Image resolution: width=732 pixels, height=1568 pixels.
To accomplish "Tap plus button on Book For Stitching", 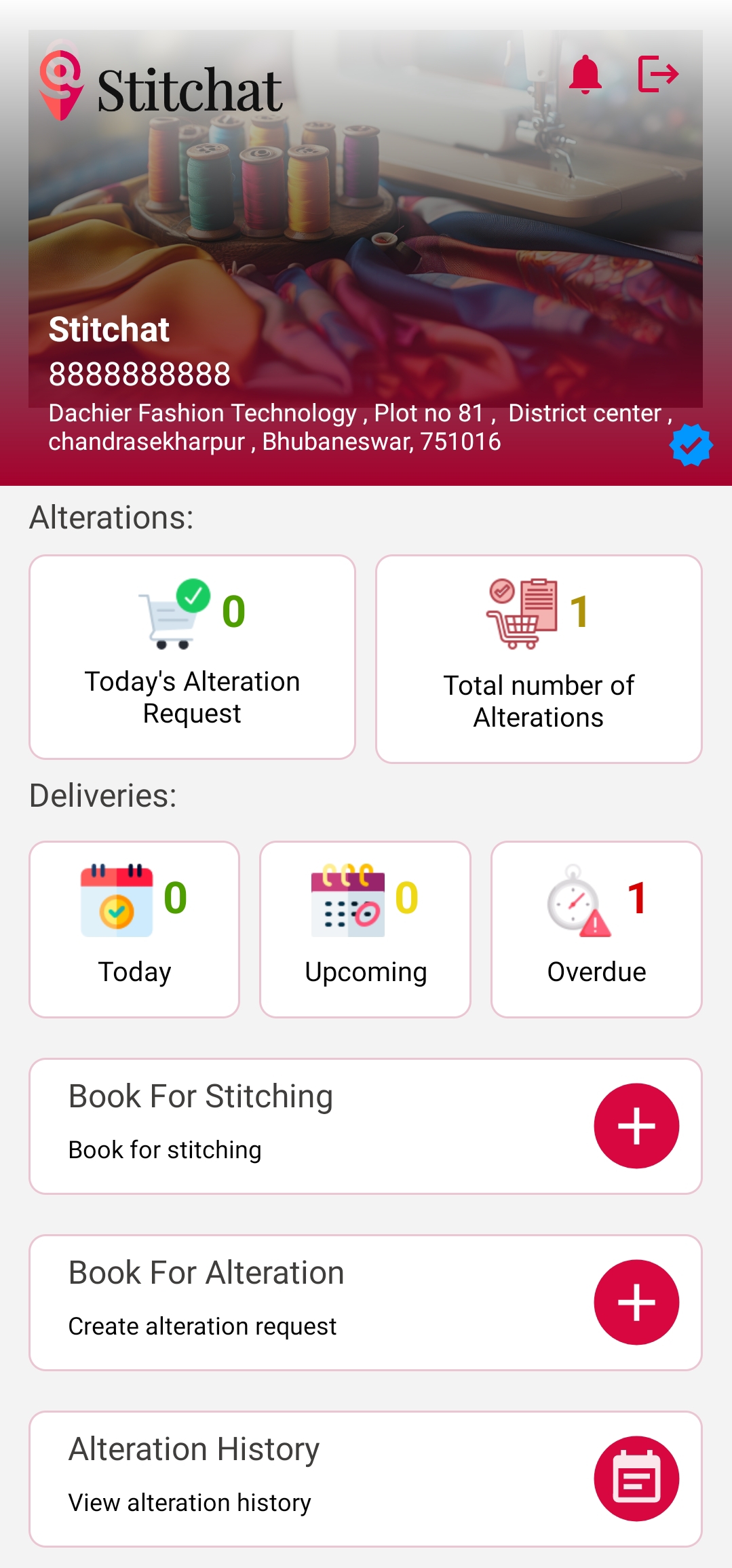I will (636, 1126).
